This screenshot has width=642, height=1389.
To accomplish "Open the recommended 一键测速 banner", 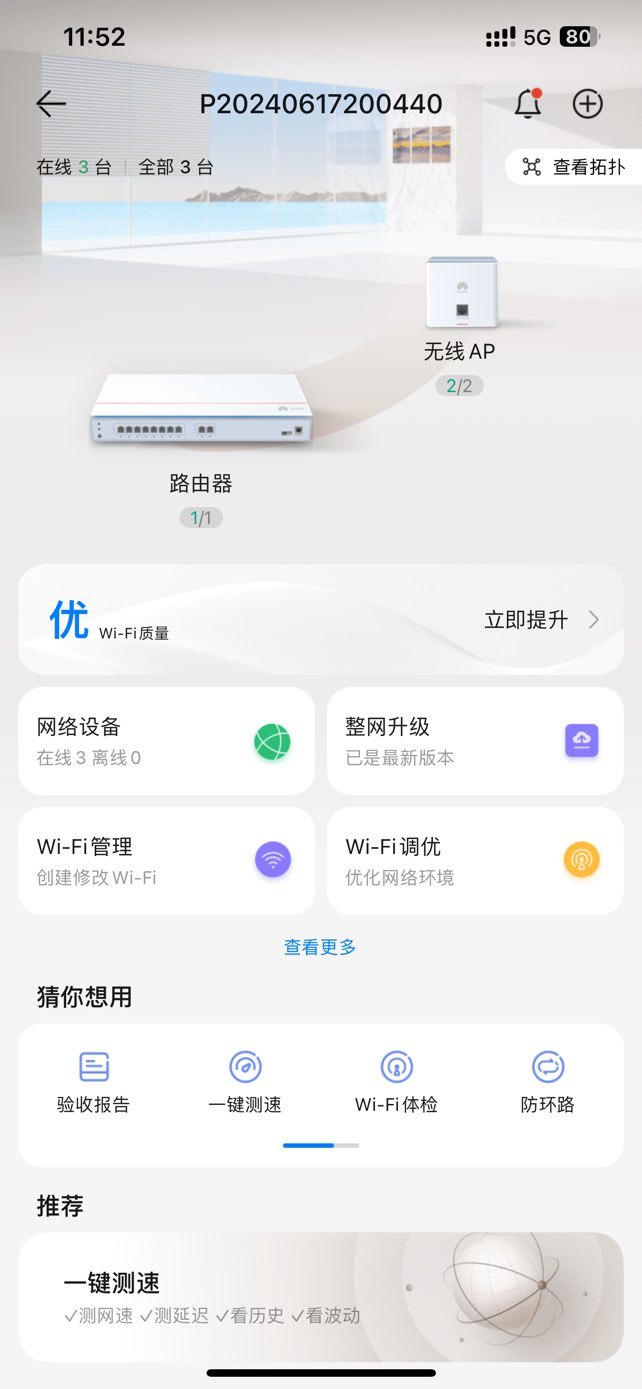I will click(321, 1297).
